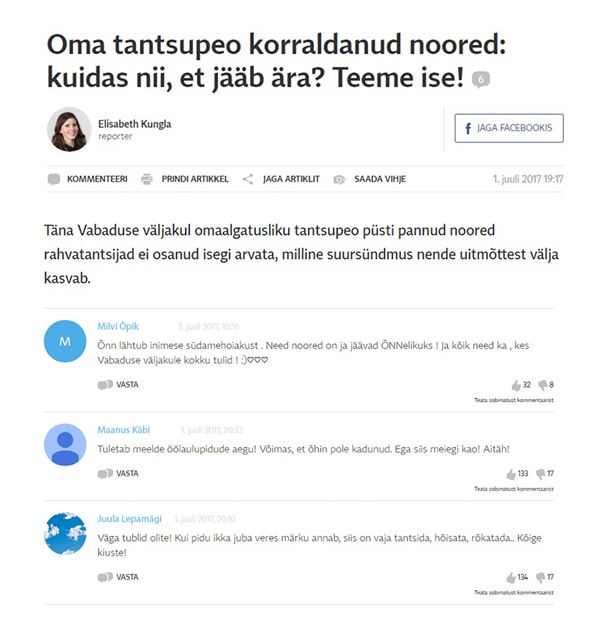The height and width of the screenshot is (623, 600).
Task: Open the comment count bubble beside headline
Action: [481, 79]
